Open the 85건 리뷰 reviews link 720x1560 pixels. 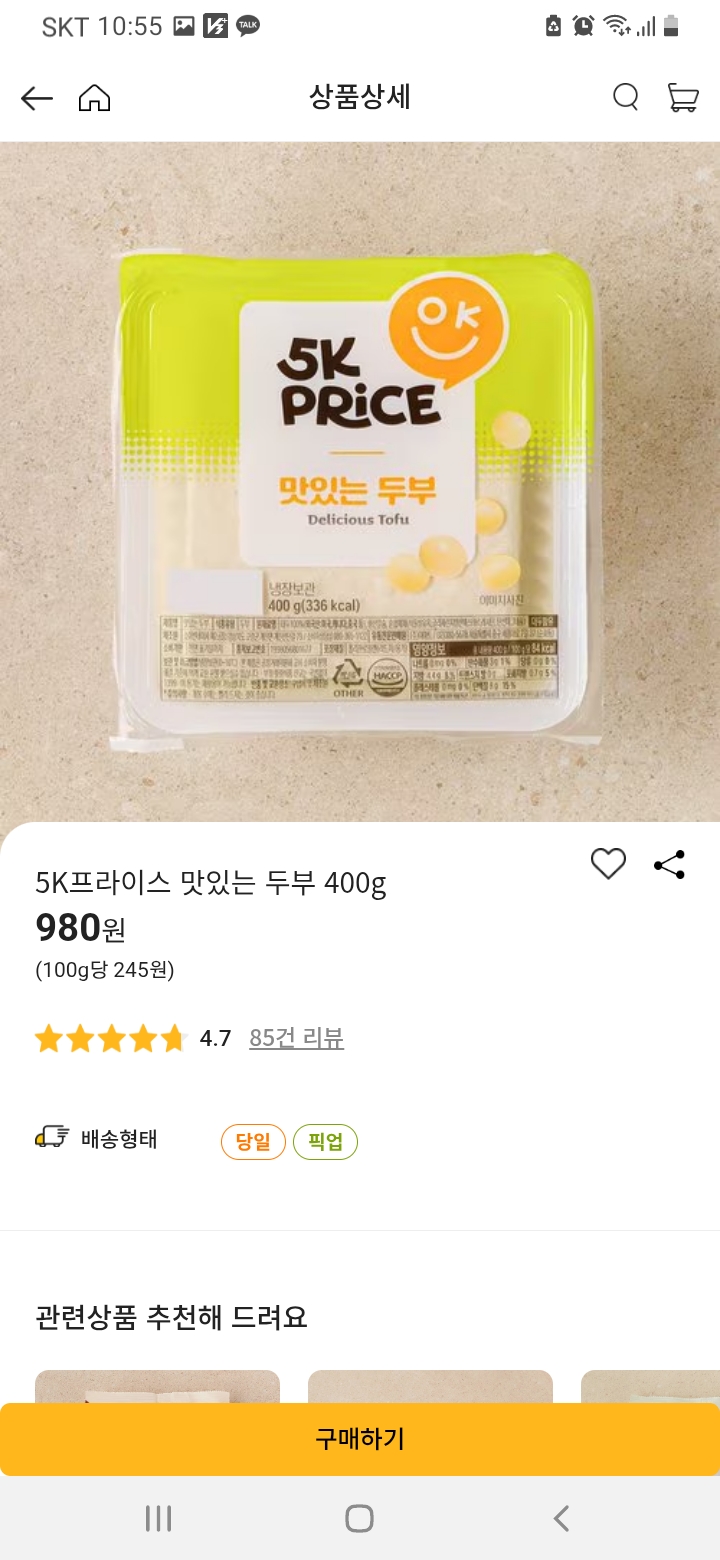point(295,1039)
